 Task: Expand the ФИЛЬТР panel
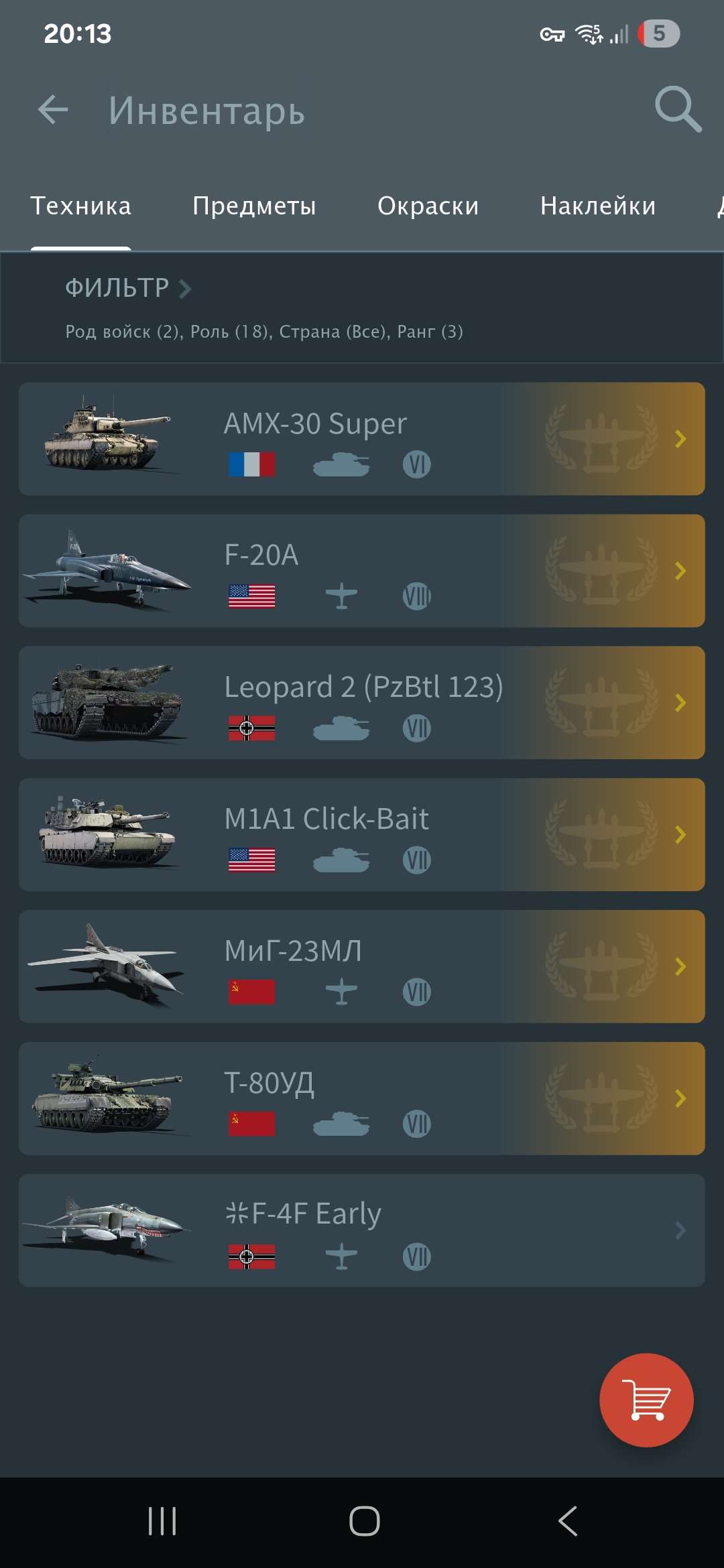pyautogui.click(x=127, y=288)
